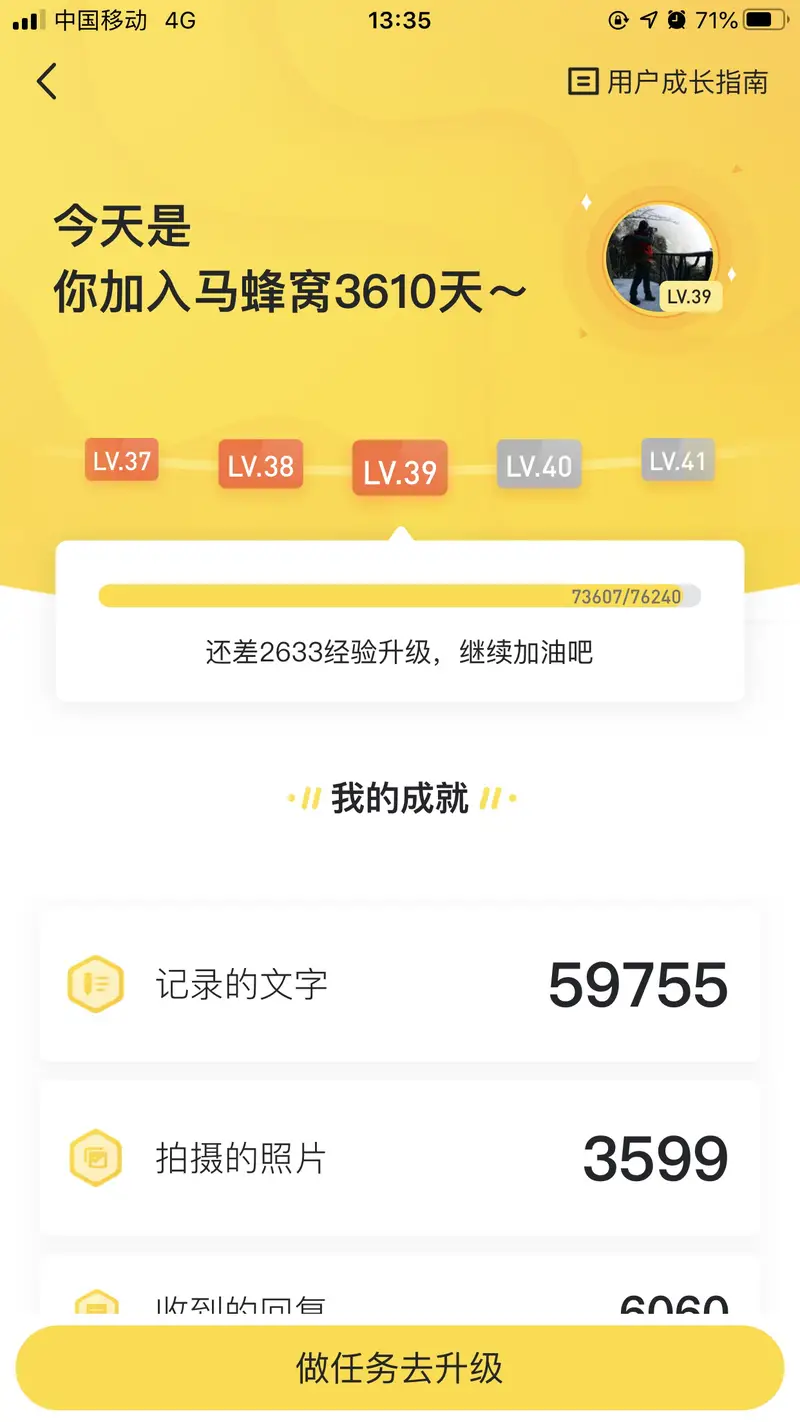
Task: Open the 记录的文字 achievement card
Action: (x=400, y=985)
